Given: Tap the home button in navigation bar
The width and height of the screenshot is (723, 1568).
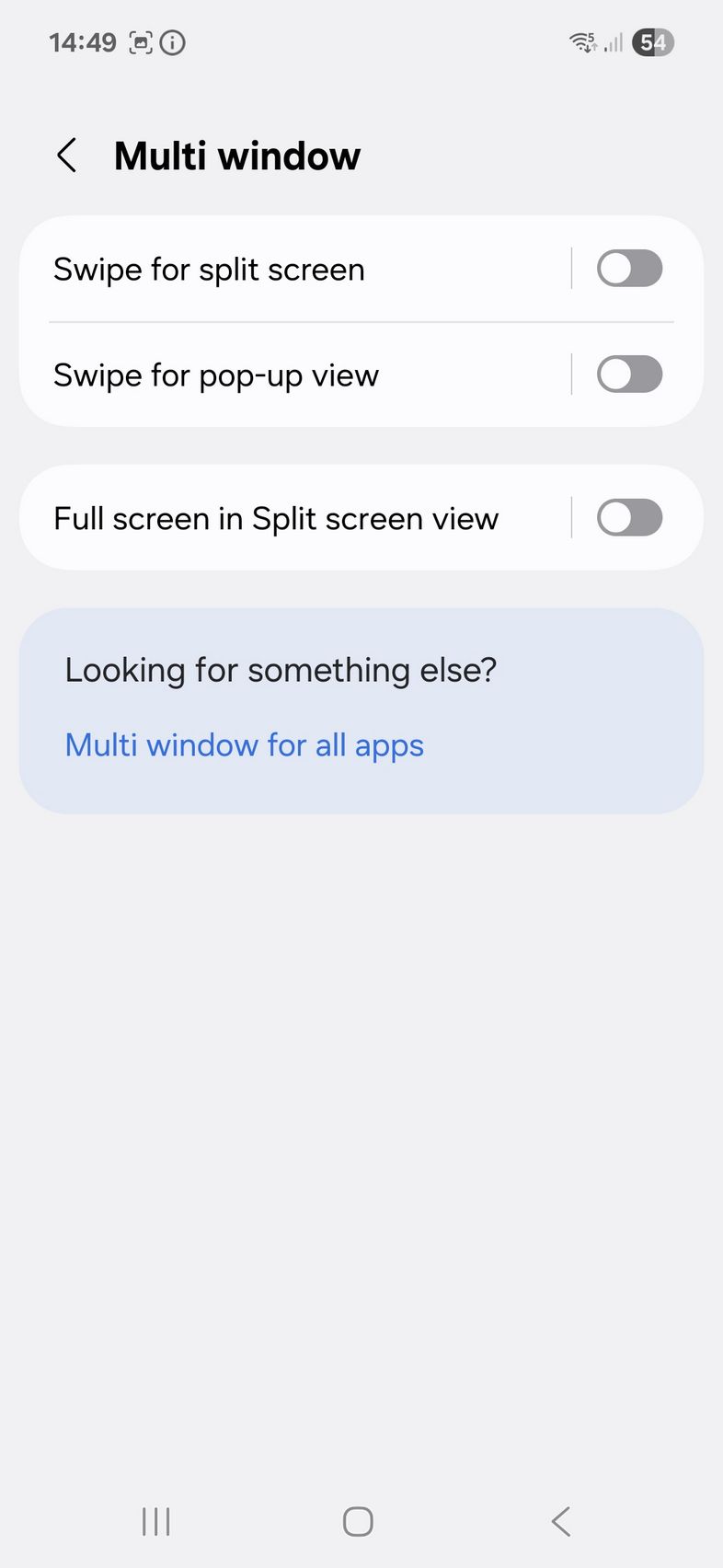Looking at the screenshot, I should 358,1521.
